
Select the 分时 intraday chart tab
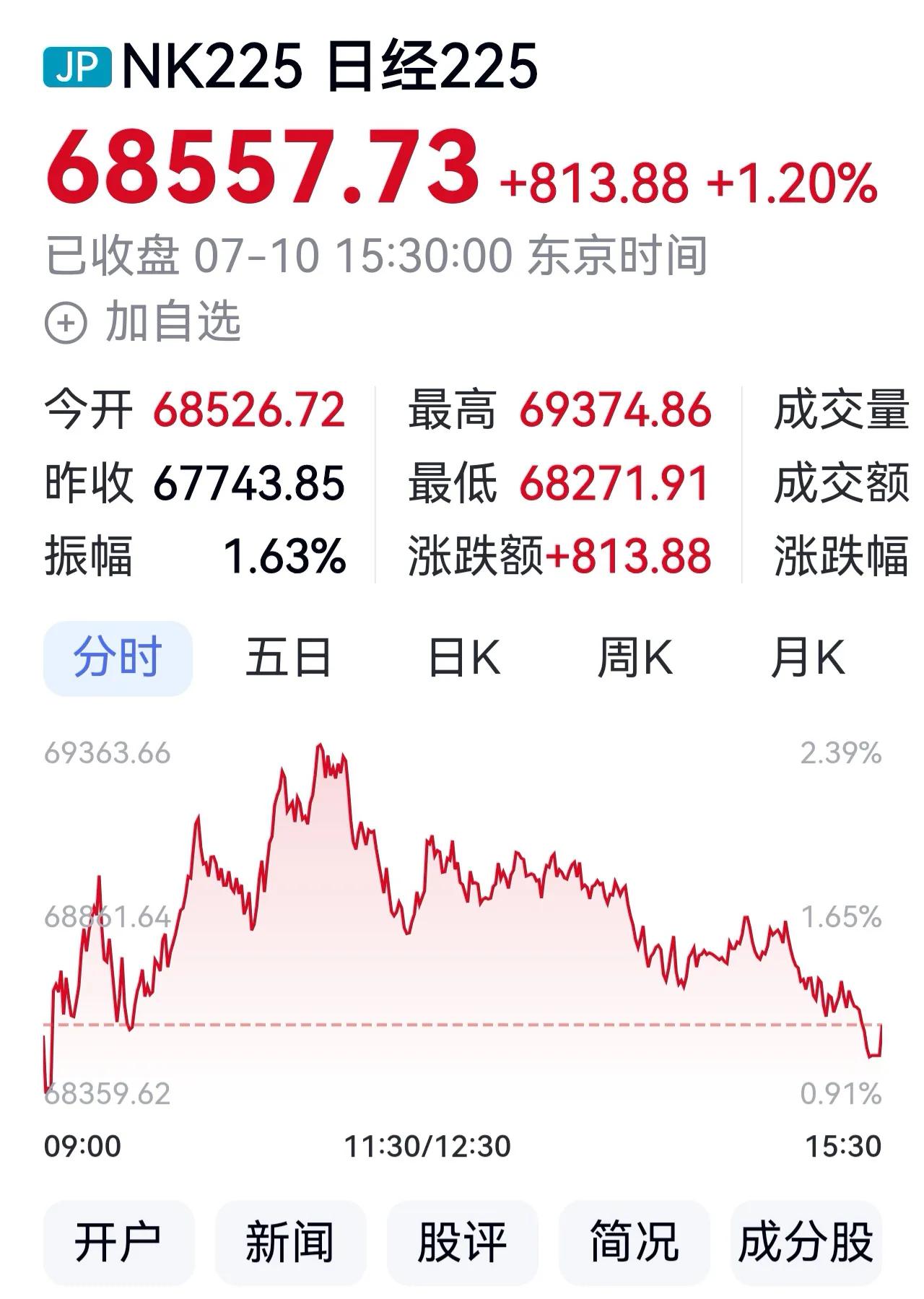click(118, 658)
